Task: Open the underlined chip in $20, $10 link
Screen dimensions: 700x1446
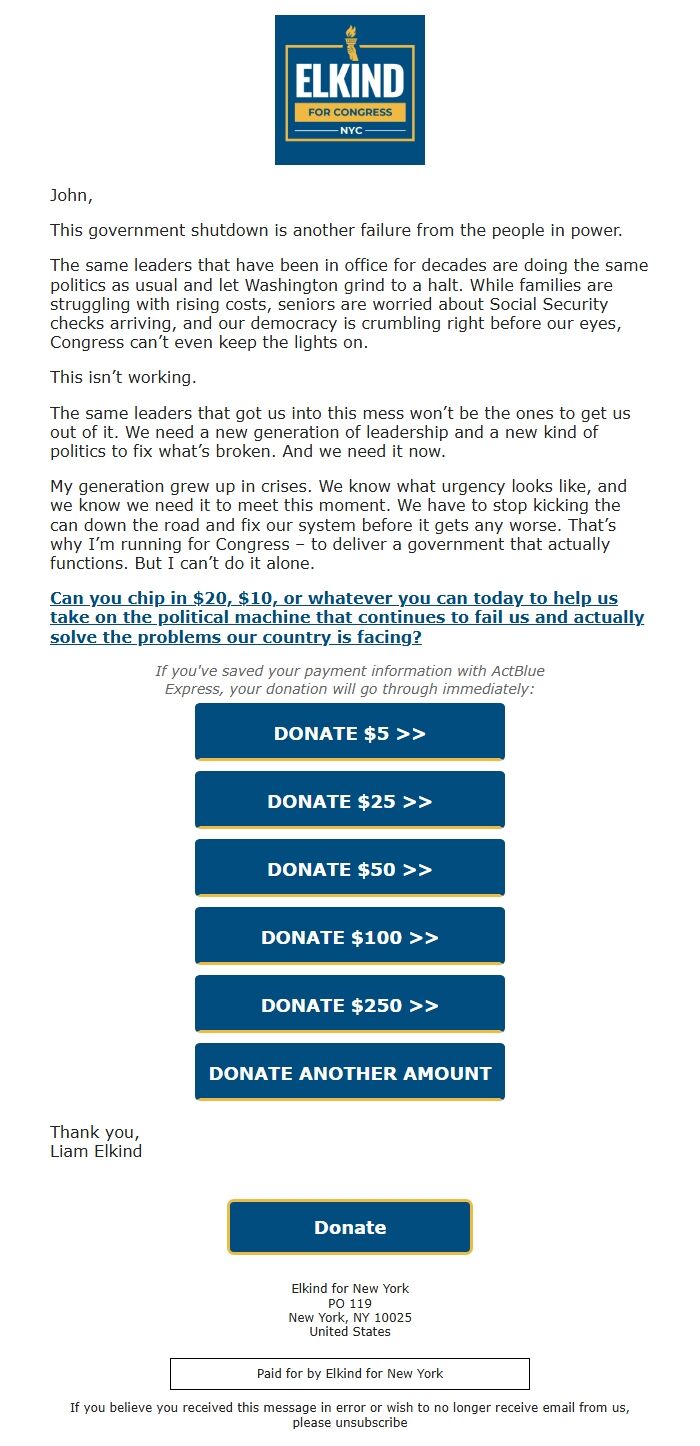Action: click(347, 618)
